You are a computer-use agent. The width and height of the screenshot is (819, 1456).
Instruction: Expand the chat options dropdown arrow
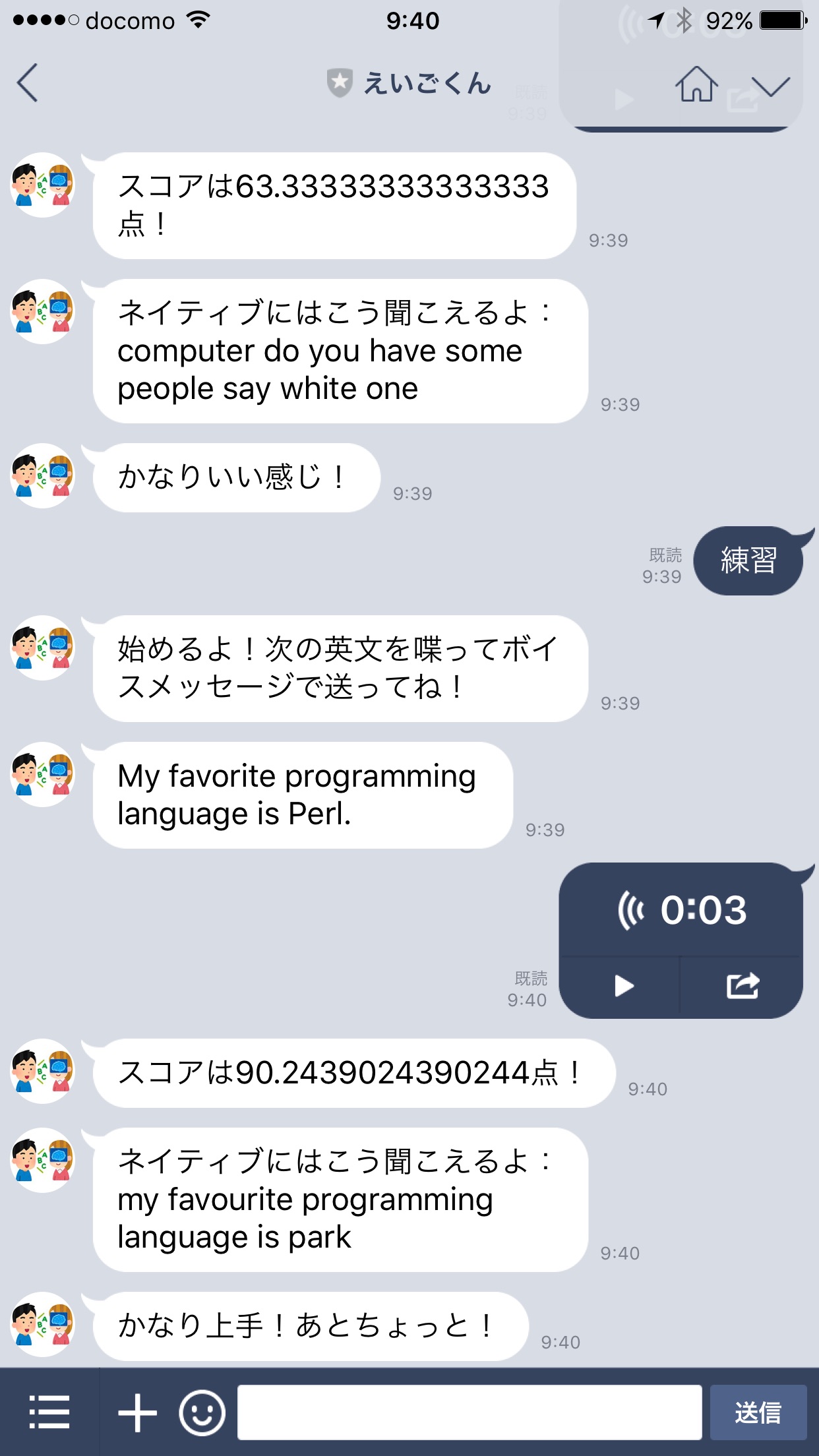tap(770, 86)
